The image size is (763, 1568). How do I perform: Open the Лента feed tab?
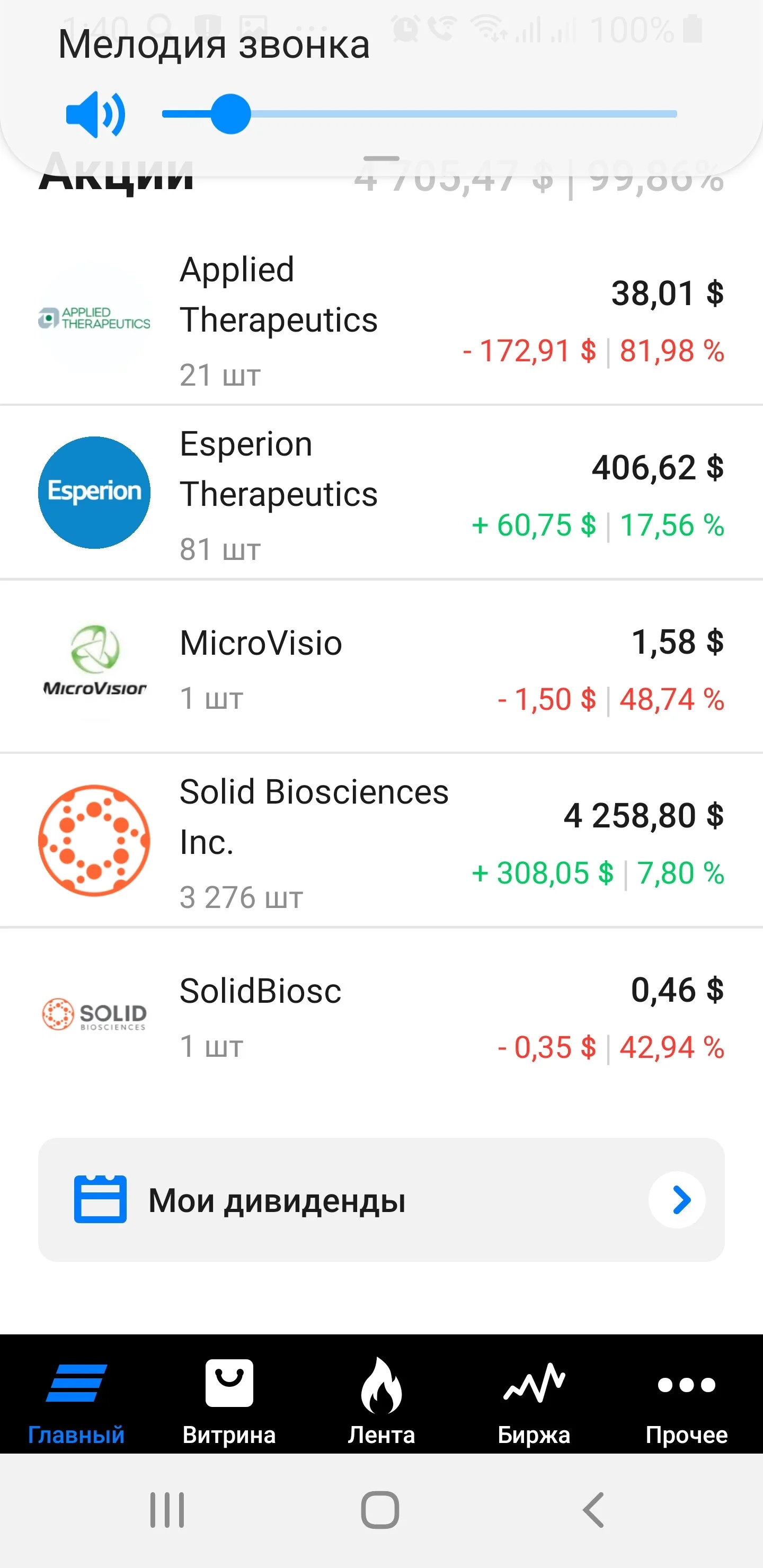381,1401
